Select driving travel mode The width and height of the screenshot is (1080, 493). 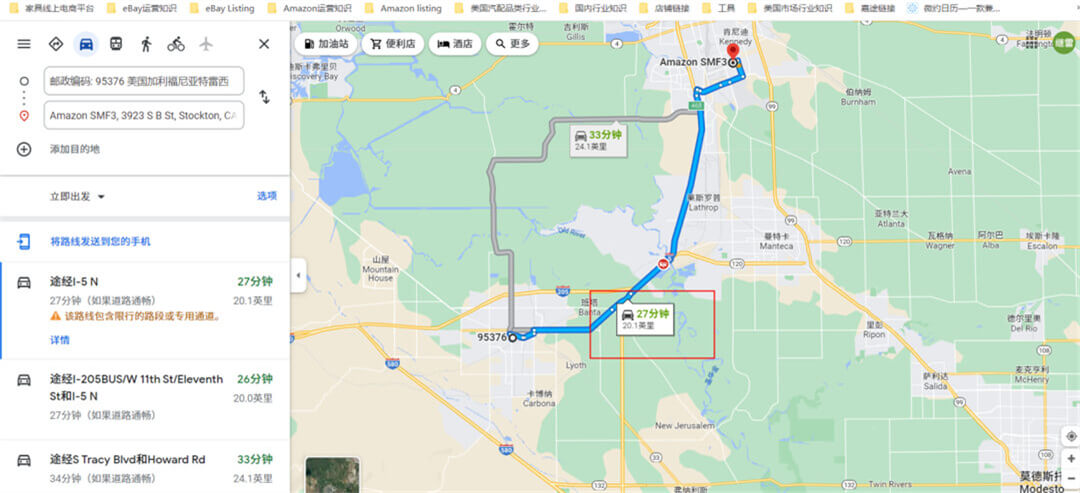(86, 44)
